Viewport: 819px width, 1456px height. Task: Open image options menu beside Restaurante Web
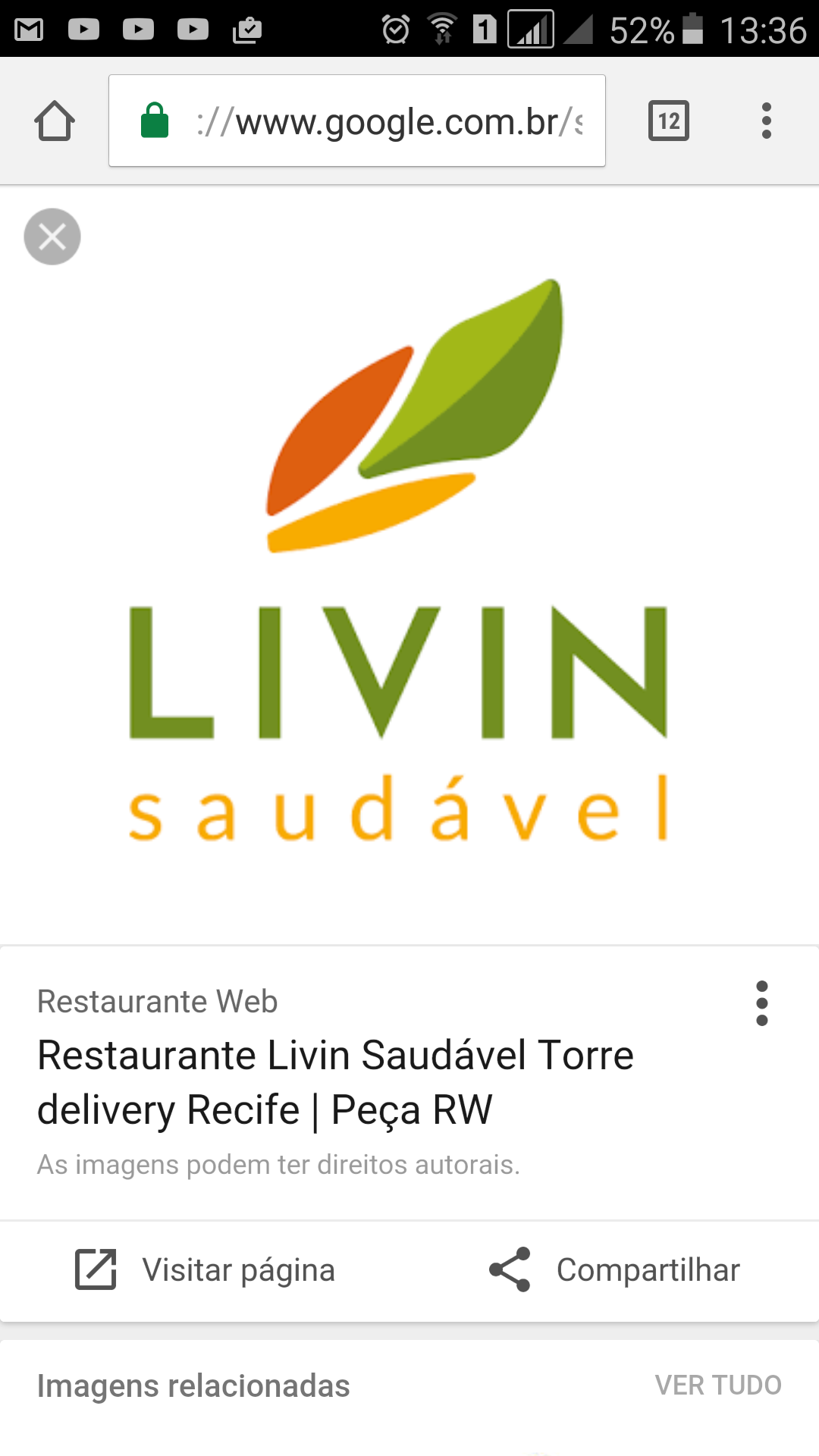point(761,1003)
